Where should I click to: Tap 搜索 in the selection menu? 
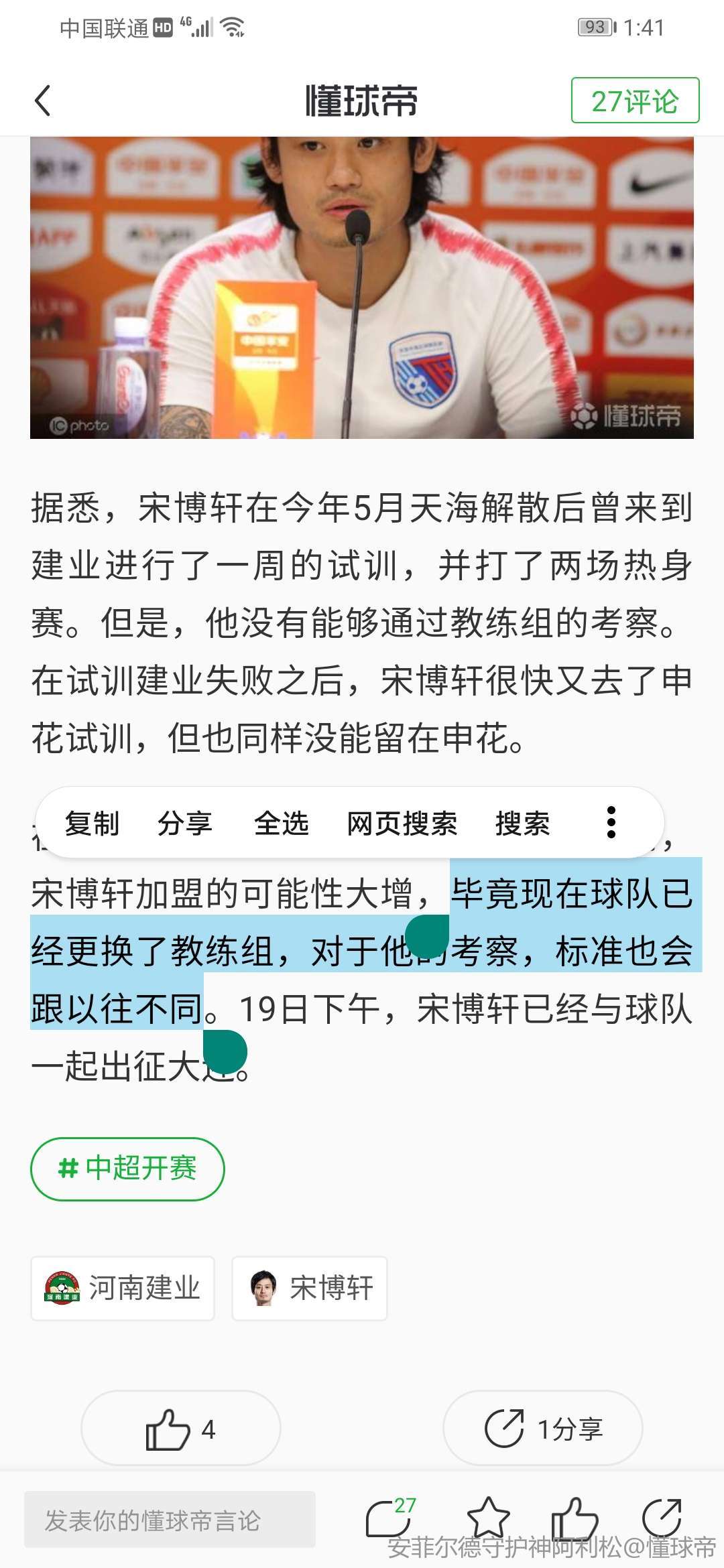tap(522, 823)
